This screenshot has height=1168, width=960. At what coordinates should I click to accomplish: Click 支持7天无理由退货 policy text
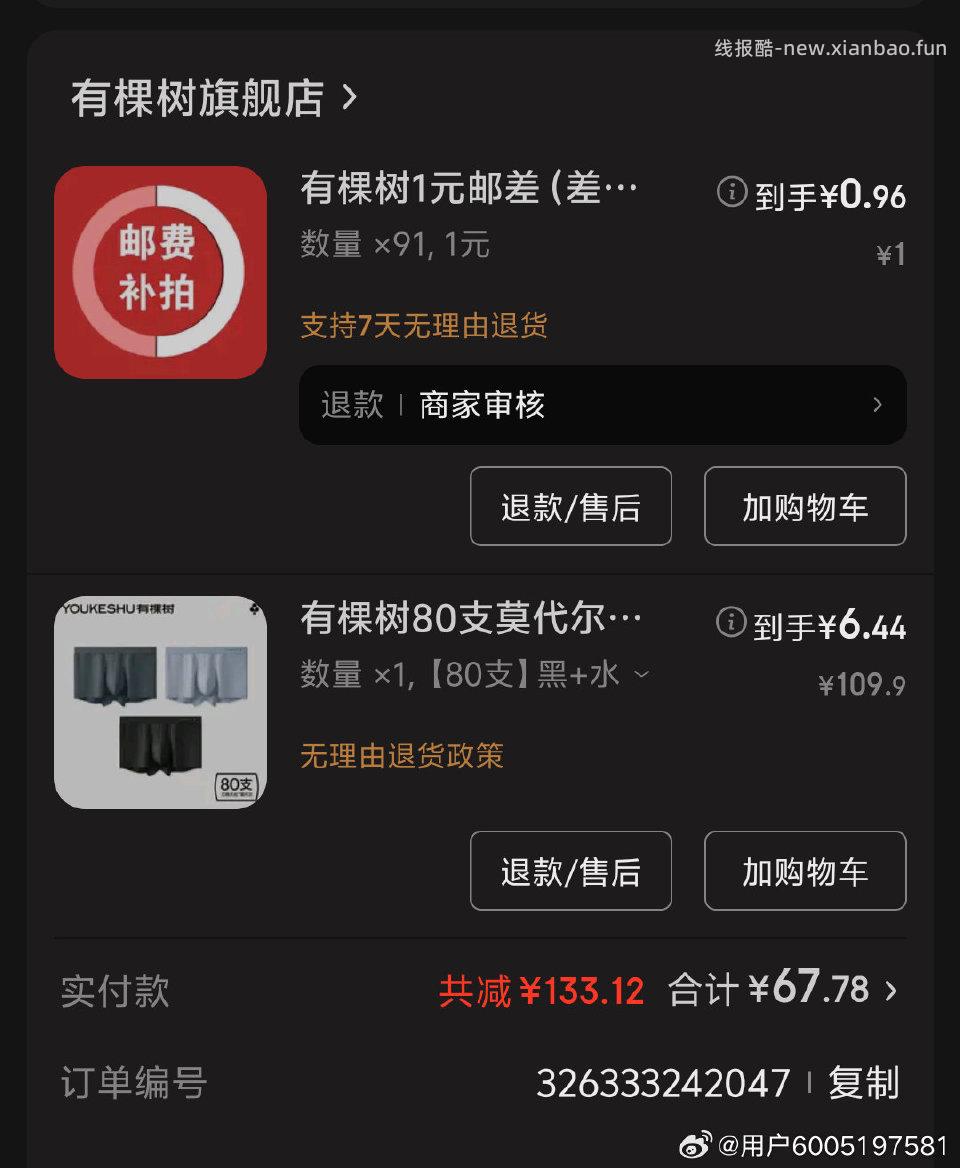[x=421, y=328]
